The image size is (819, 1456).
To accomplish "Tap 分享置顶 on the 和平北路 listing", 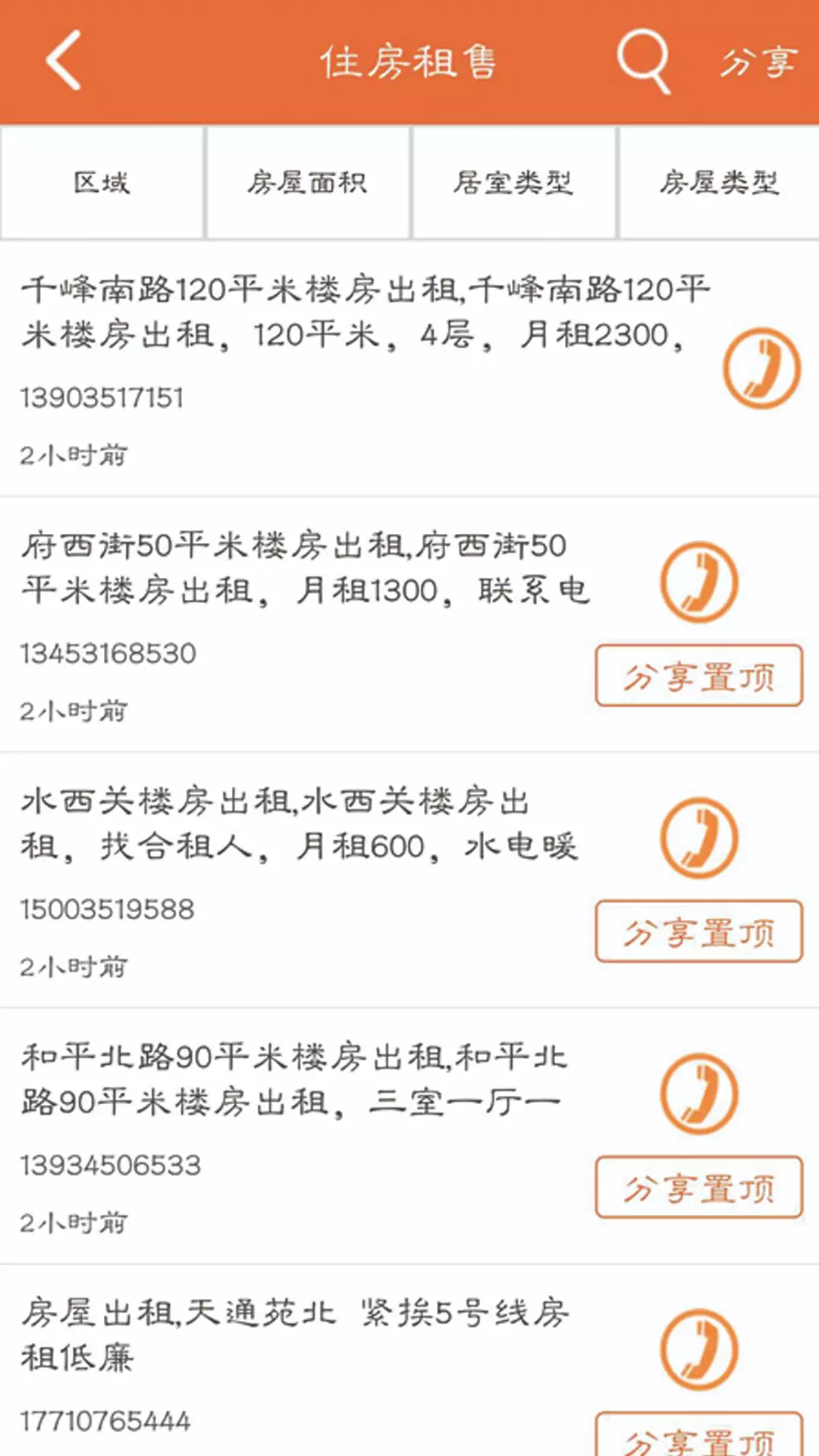I will (699, 1187).
